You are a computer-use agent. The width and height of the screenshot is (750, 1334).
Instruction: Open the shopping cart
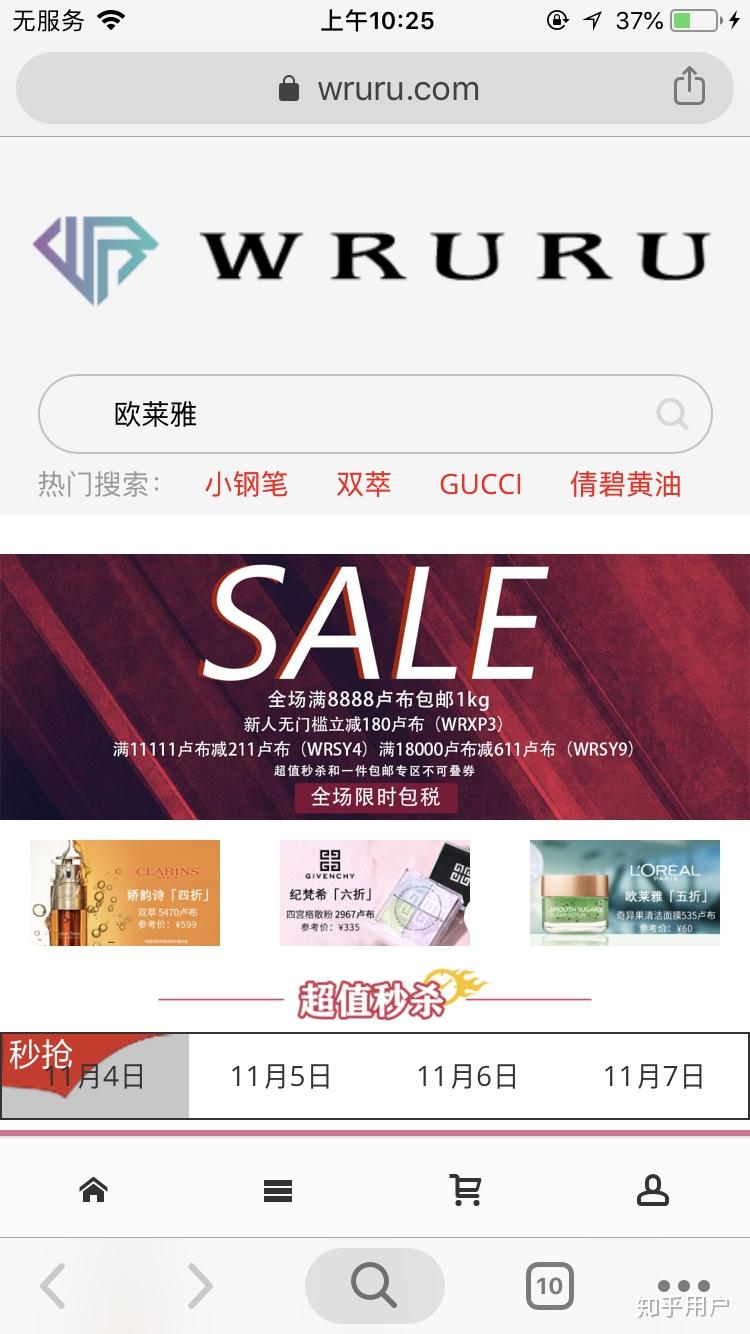coord(466,1190)
